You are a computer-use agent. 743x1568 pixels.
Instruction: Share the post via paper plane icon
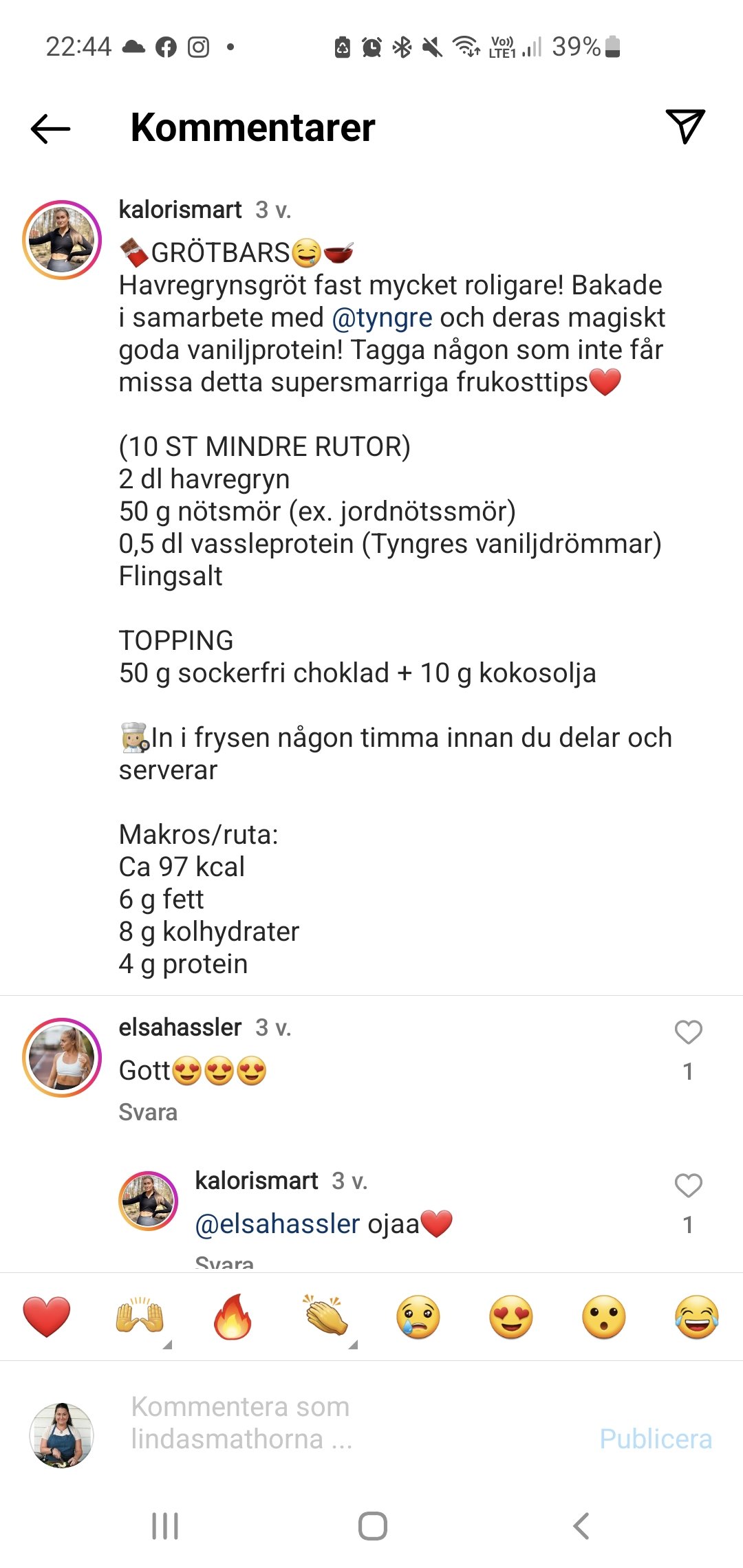coord(685,127)
